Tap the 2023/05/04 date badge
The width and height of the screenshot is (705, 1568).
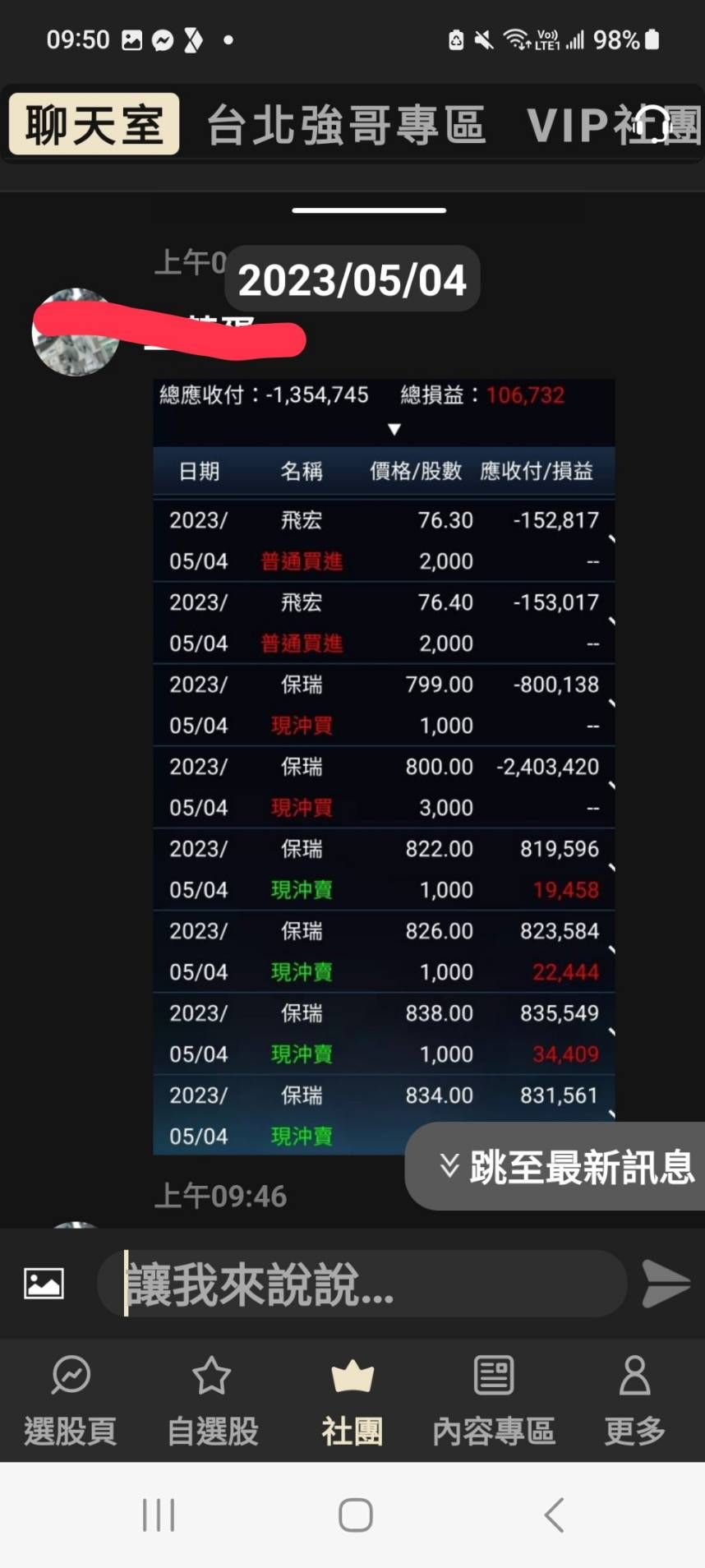coord(352,279)
